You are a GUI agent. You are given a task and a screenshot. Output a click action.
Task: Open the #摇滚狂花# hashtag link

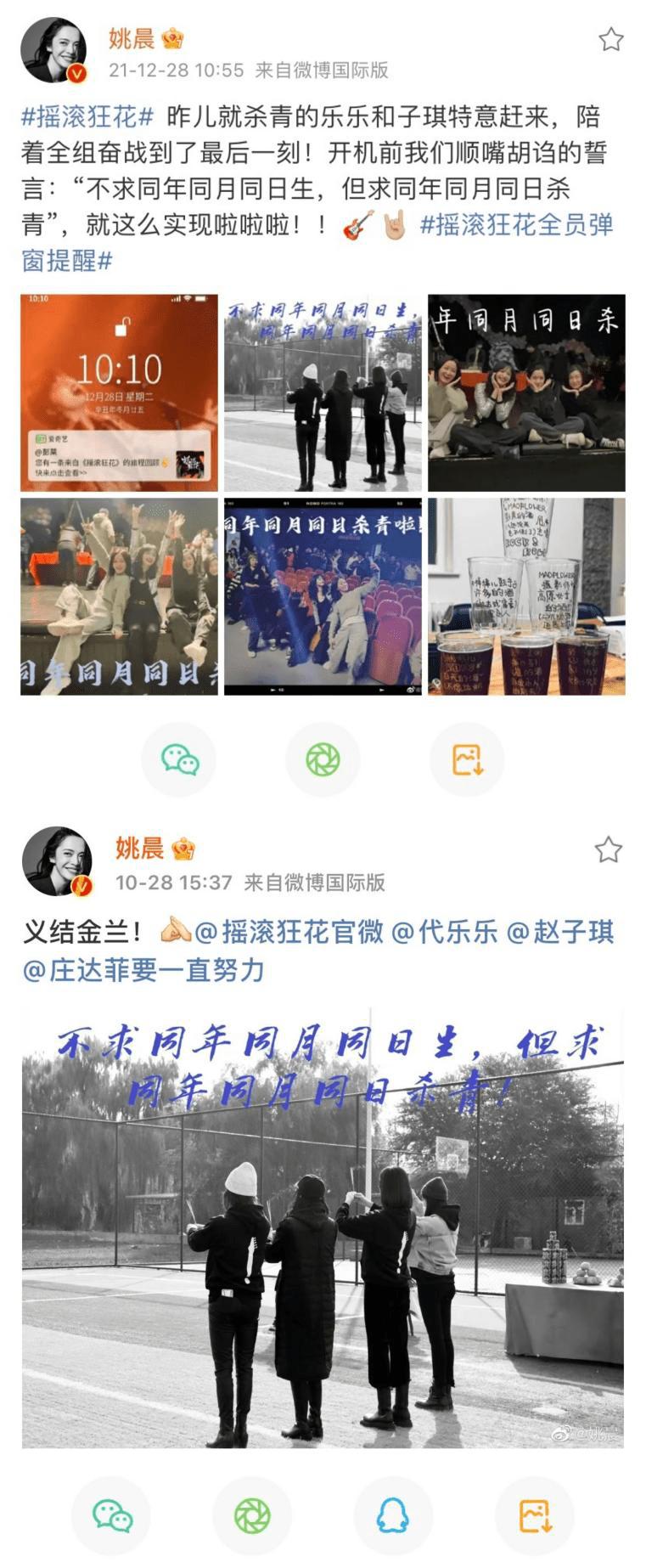coord(87,116)
